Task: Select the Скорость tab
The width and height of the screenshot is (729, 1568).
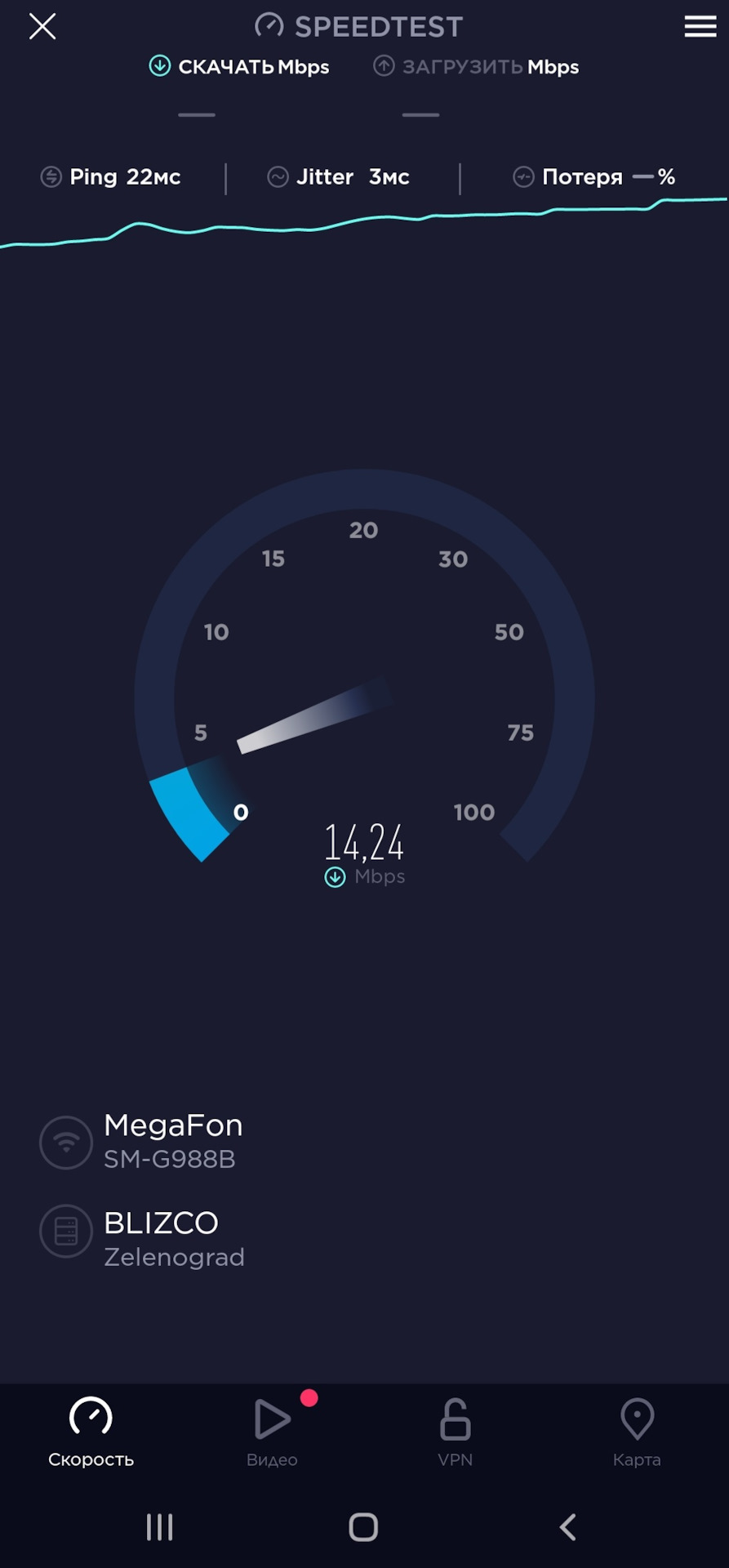Action: (x=91, y=1431)
